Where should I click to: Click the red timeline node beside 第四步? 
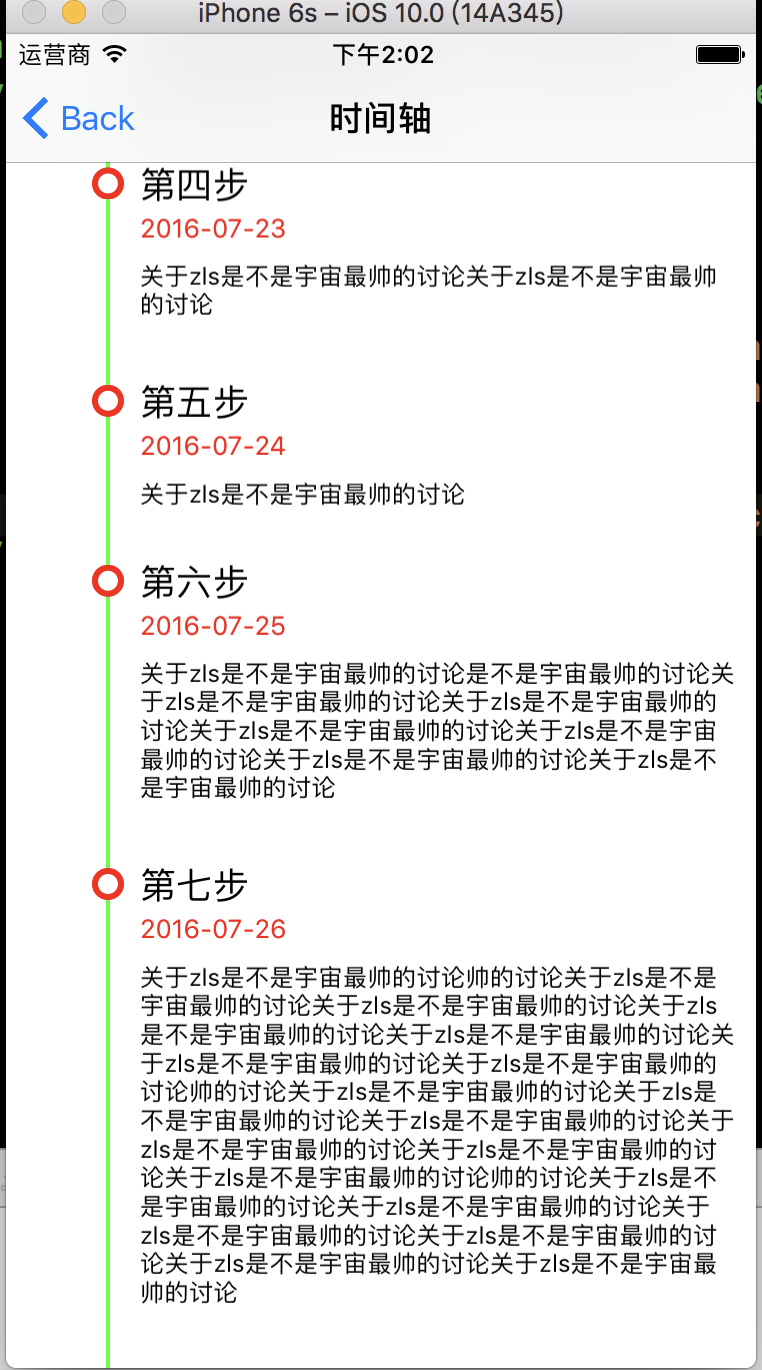click(107, 183)
